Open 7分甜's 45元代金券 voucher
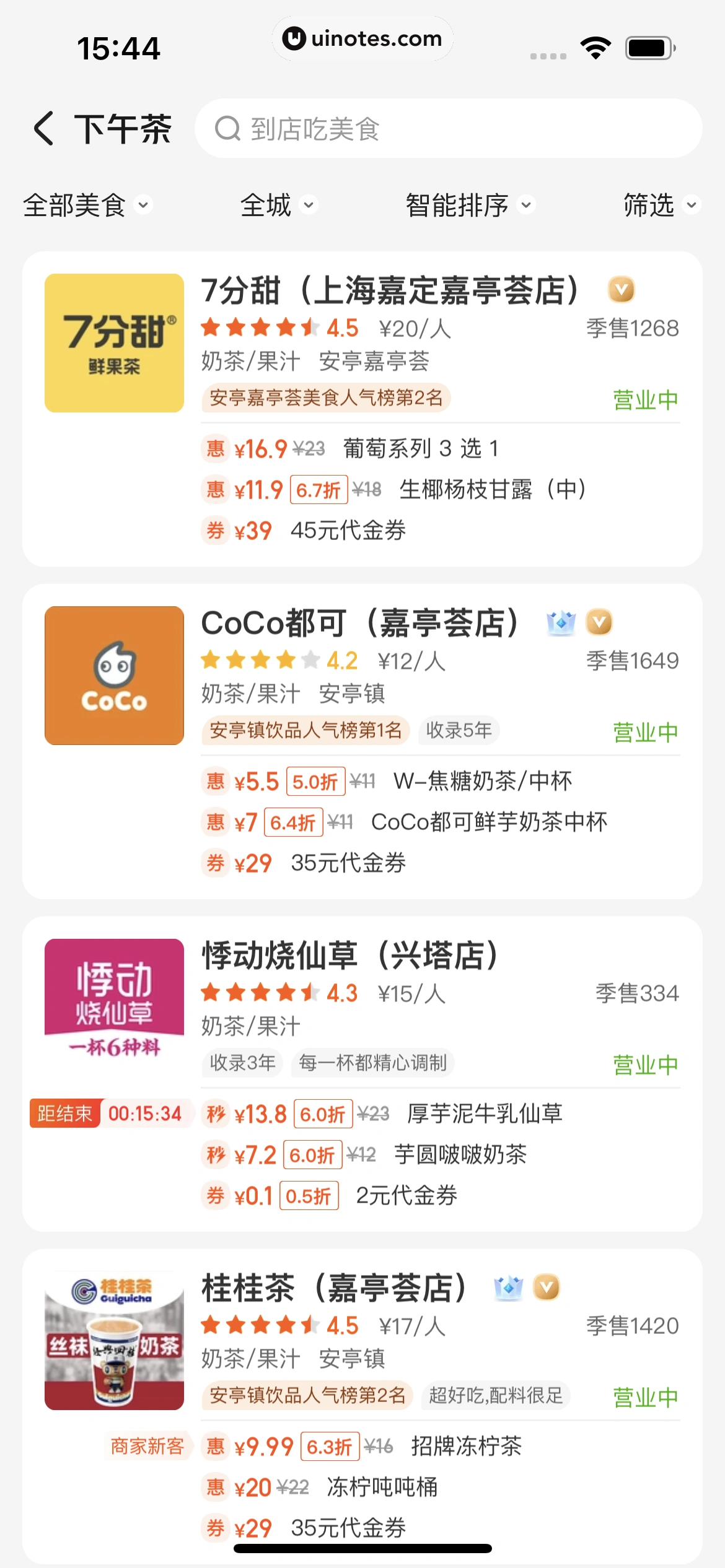 [348, 530]
